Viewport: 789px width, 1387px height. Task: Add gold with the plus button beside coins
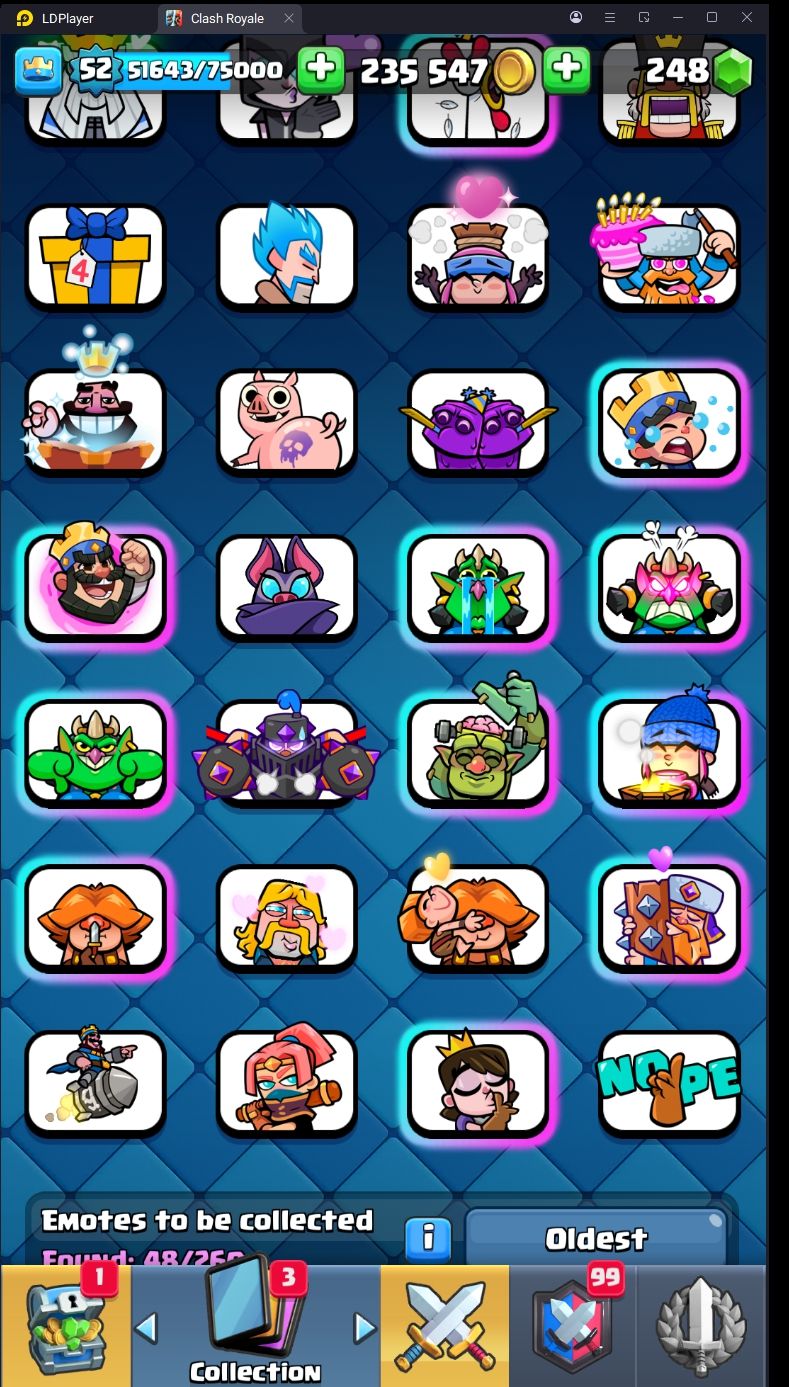[x=566, y=70]
